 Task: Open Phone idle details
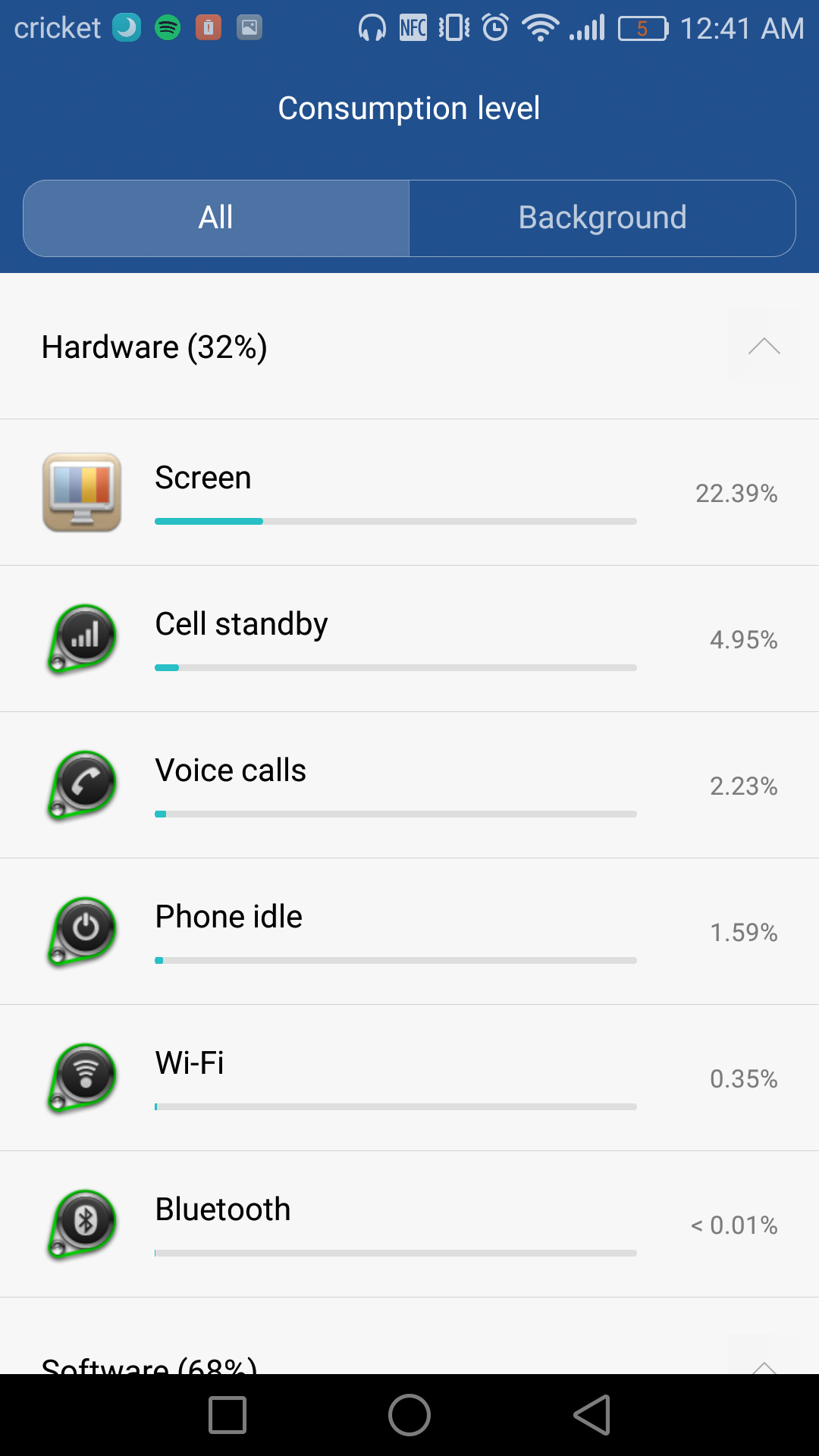409,932
